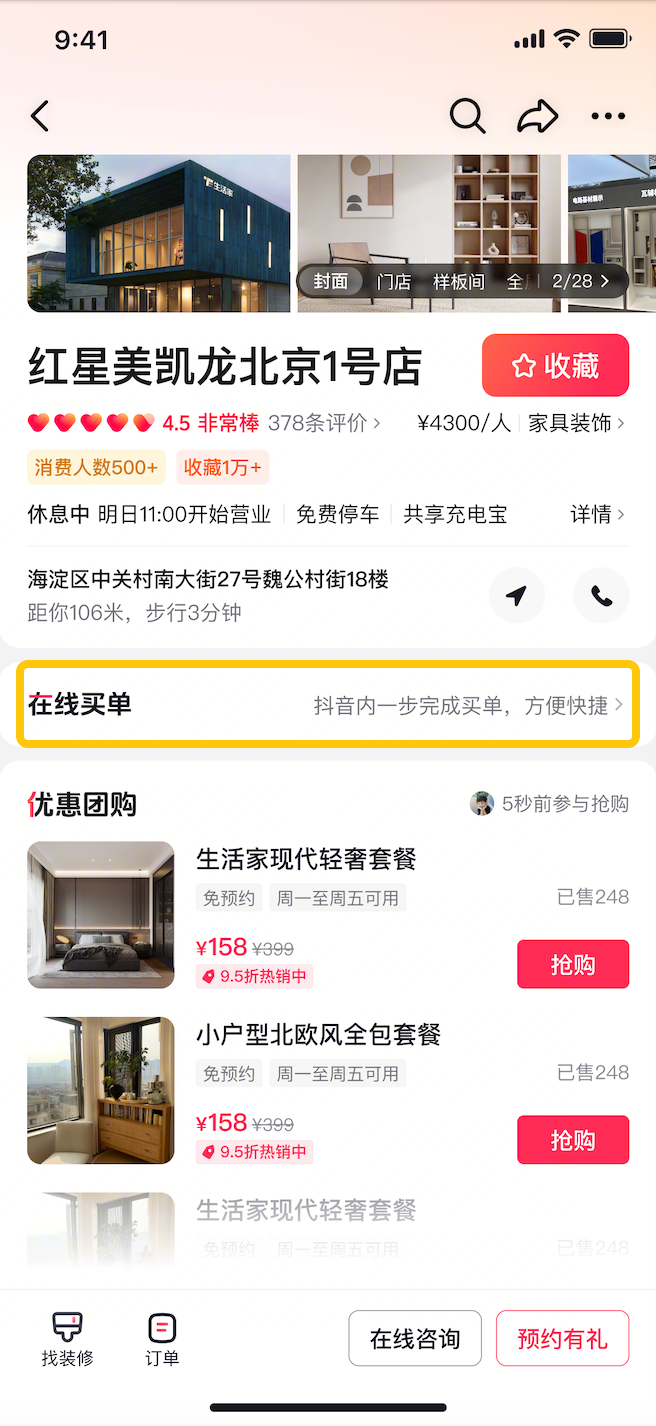Image resolution: width=656 pixels, height=1426 pixels.
Task: Tap 抢购 for 小户型北欧风全包套餐
Action: 573,1140
